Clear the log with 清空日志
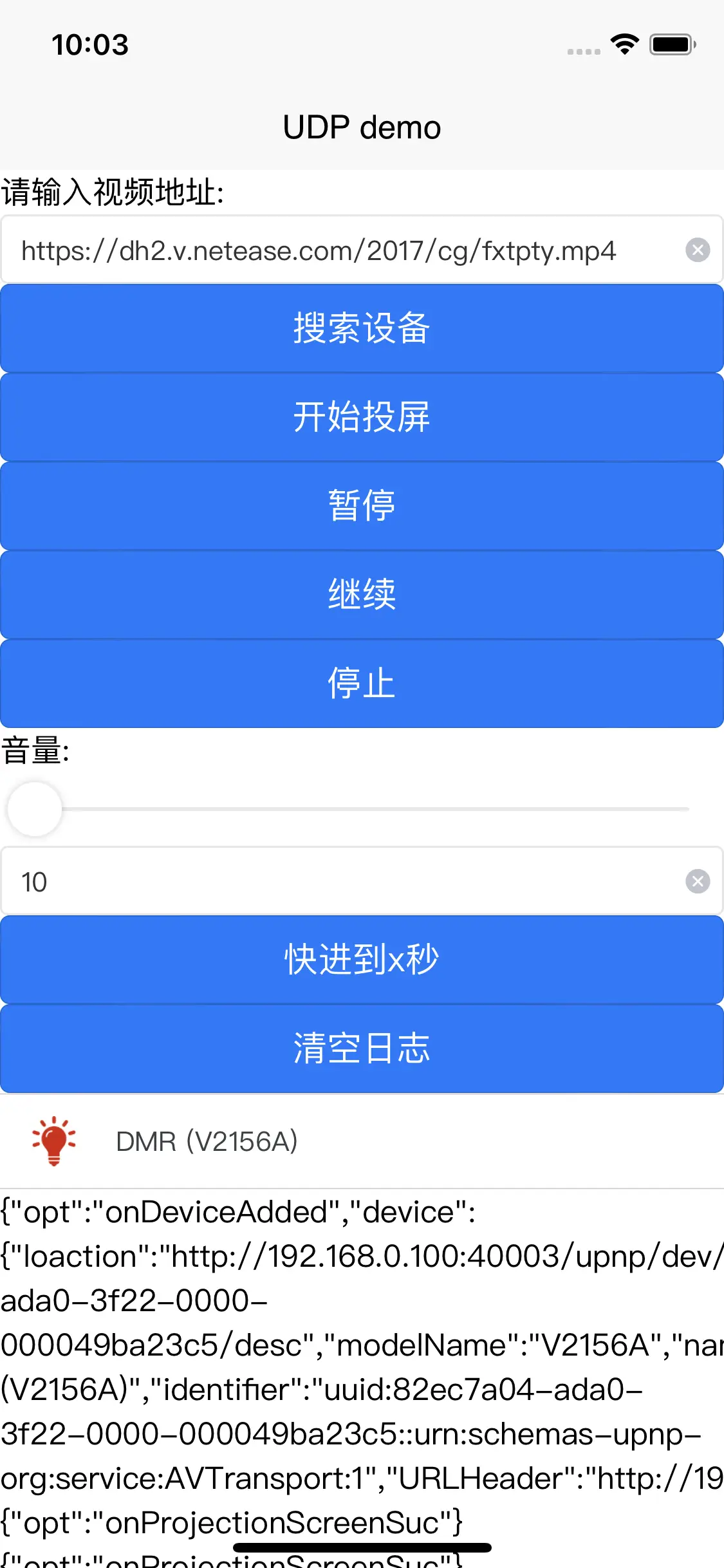Viewport: 724px width, 1568px height. point(362,1049)
